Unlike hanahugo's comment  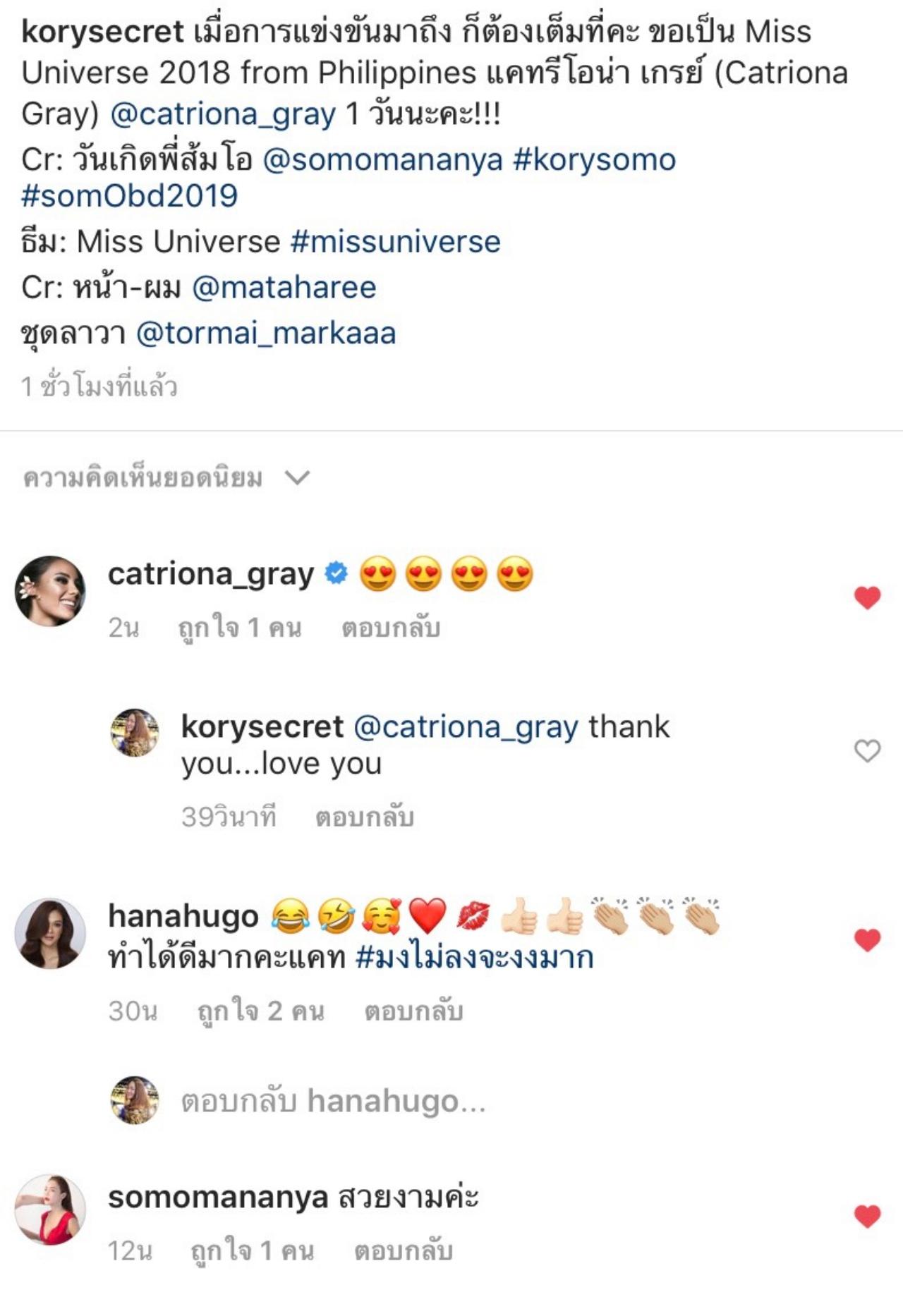867,939
